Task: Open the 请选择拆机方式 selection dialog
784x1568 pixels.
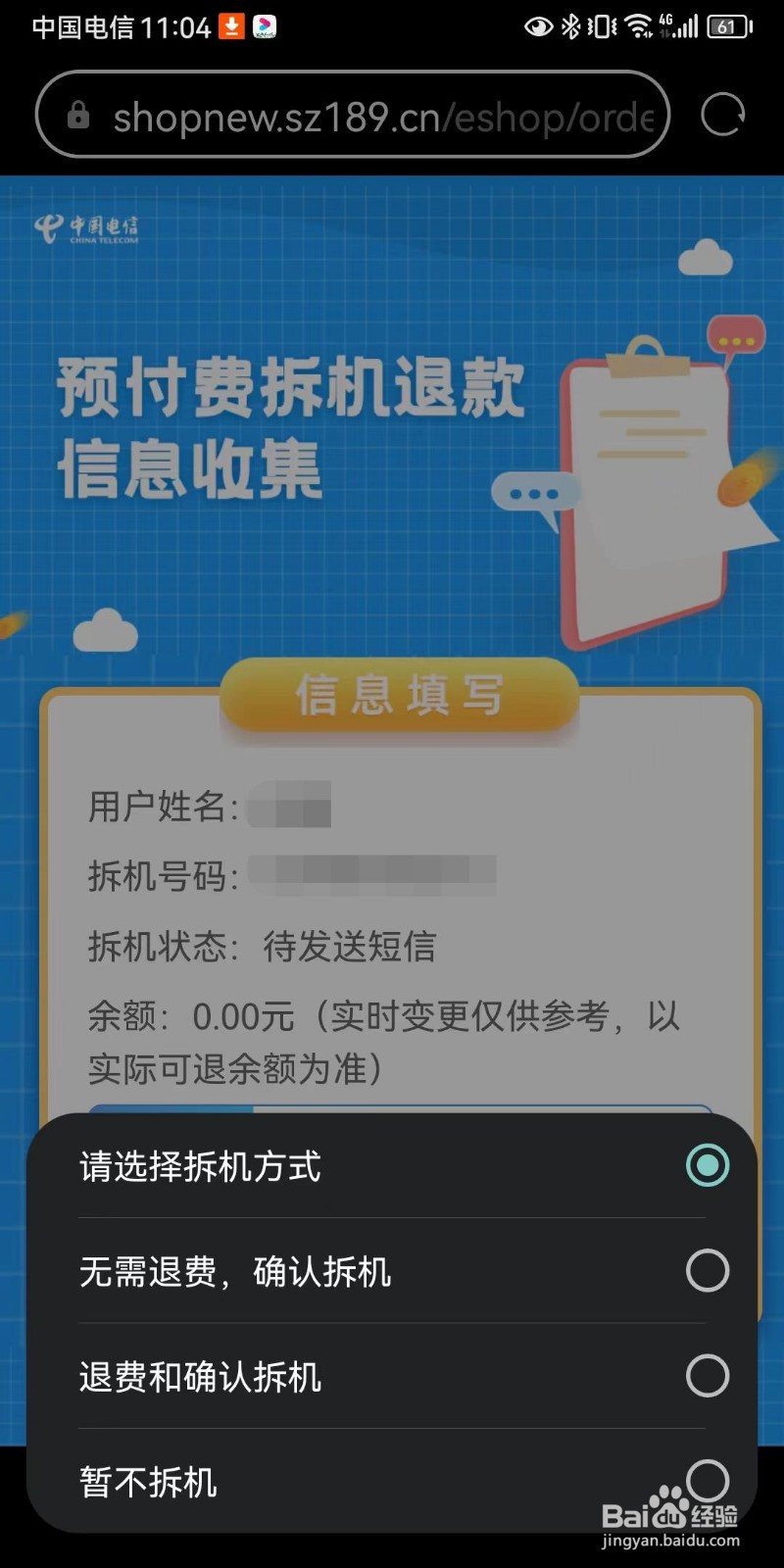Action: 392,1166
